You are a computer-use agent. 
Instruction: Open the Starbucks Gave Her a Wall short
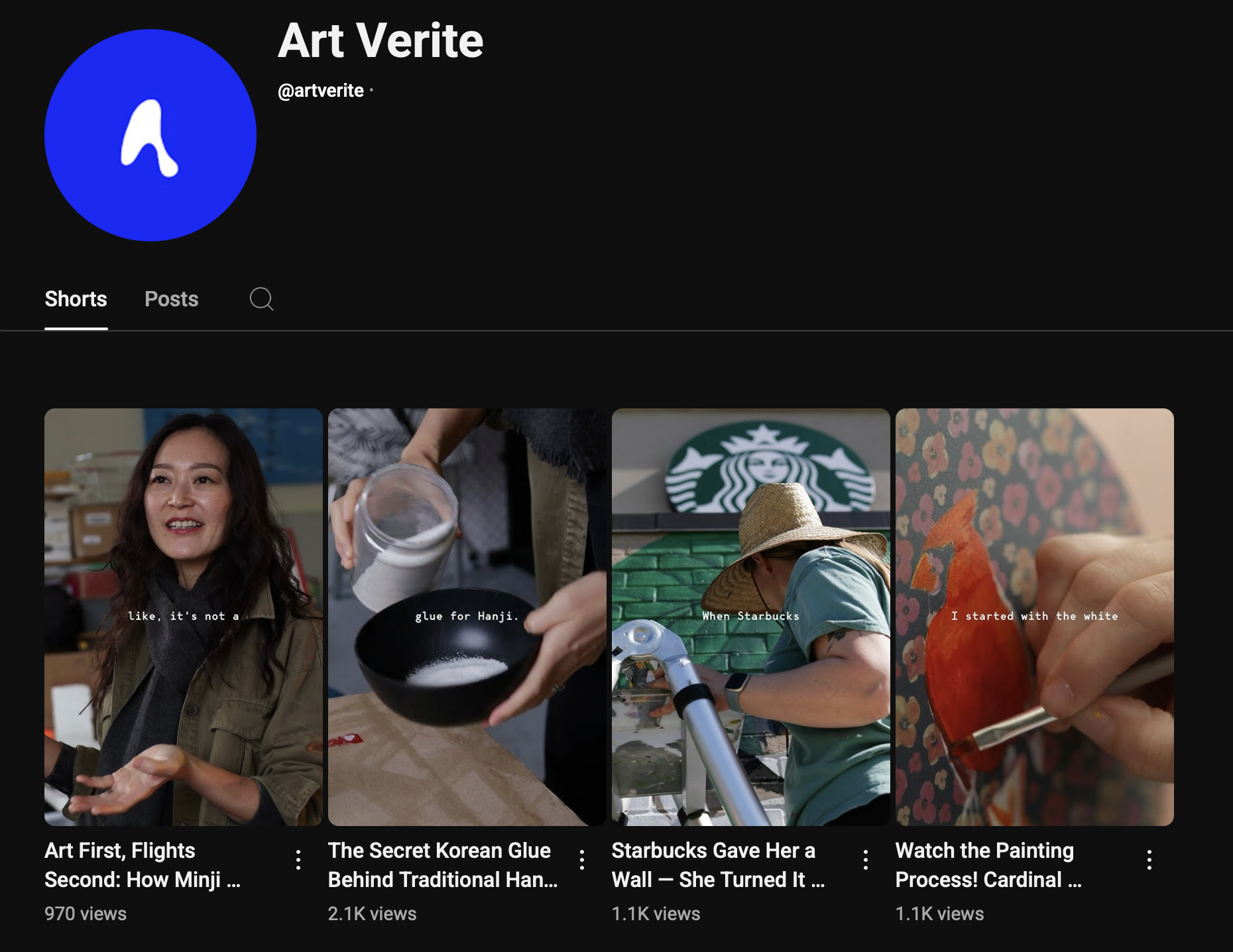pos(750,617)
